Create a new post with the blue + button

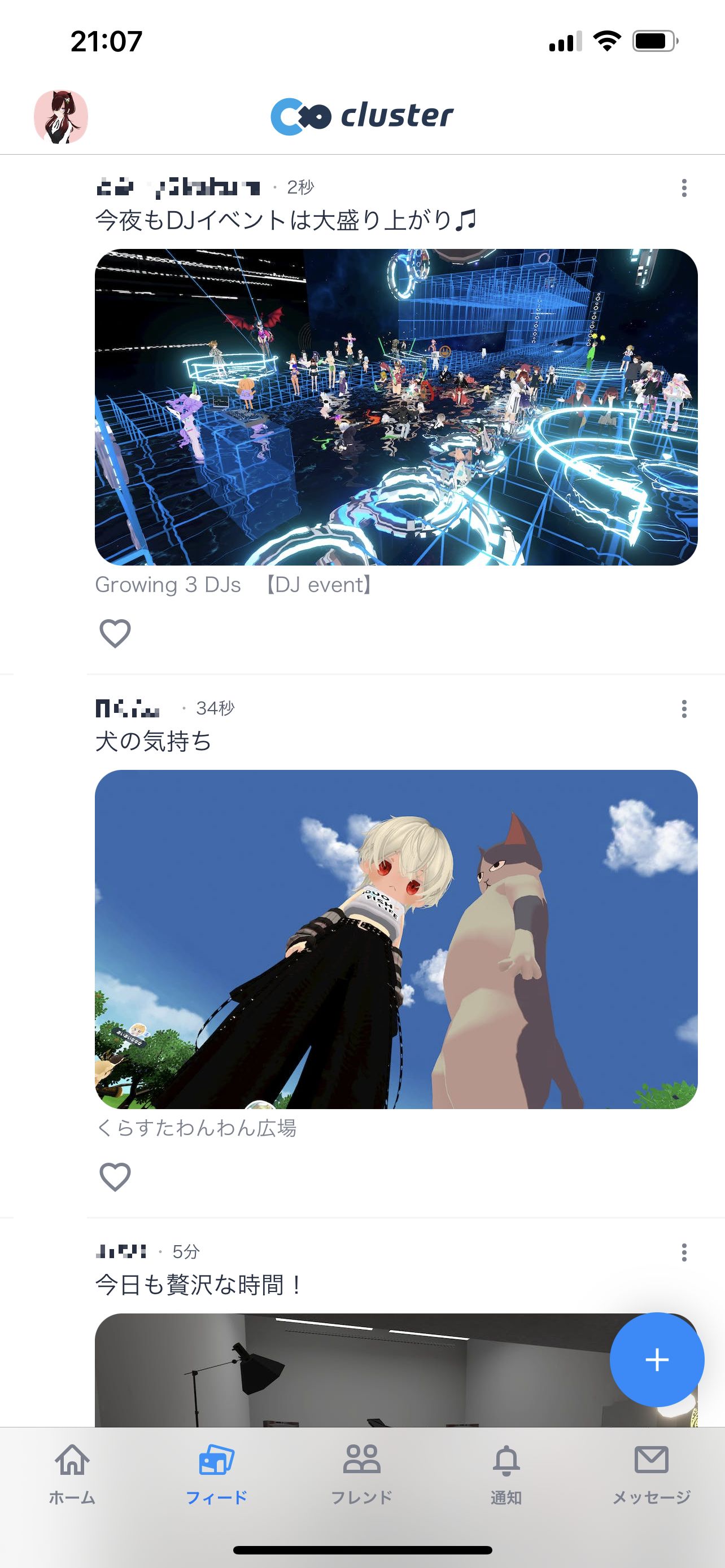(657, 1359)
